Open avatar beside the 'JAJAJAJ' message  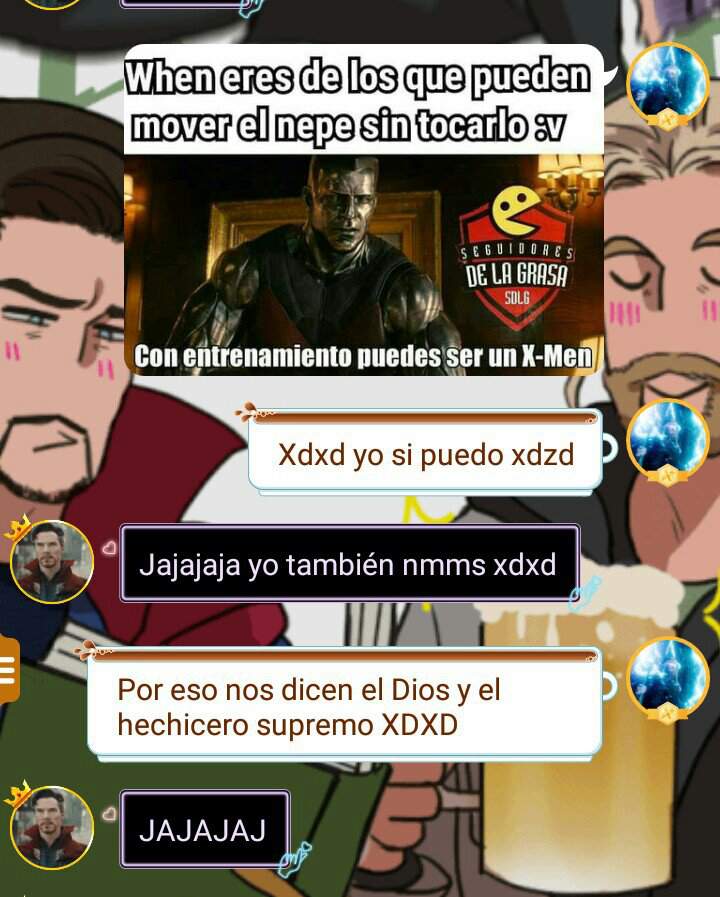(x=52, y=827)
